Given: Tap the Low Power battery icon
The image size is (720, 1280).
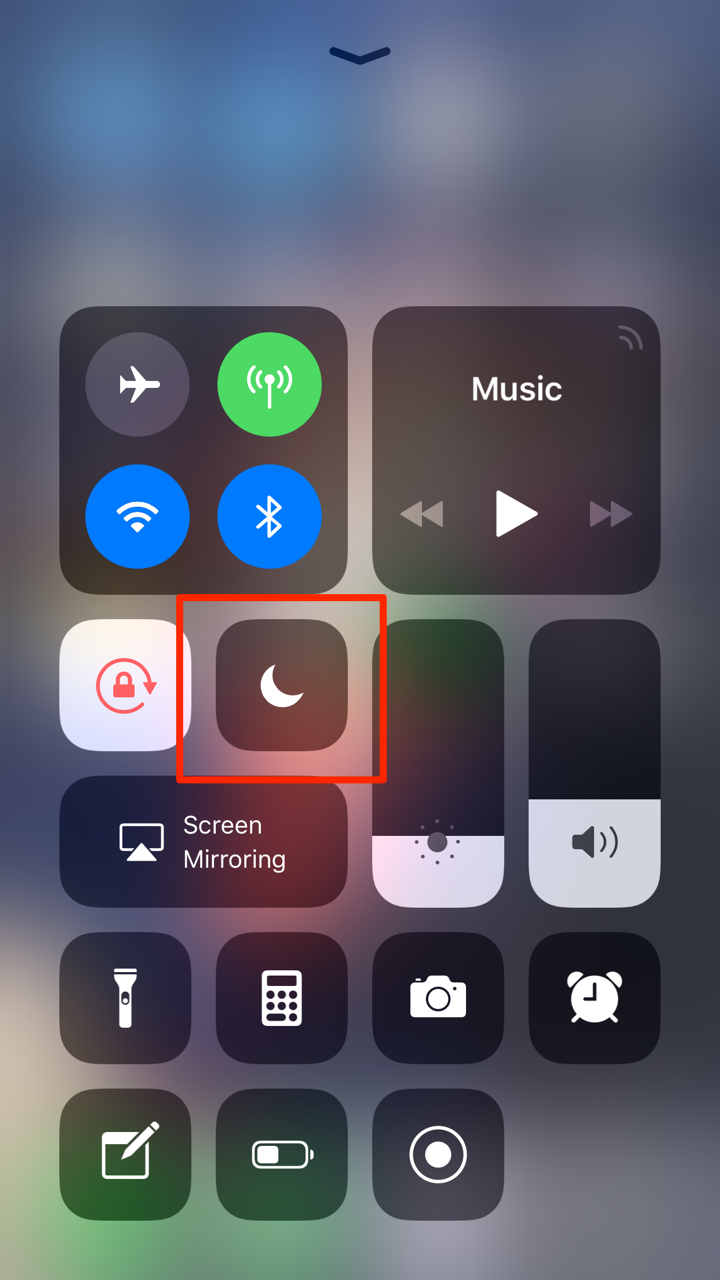Looking at the screenshot, I should coord(281,1153).
